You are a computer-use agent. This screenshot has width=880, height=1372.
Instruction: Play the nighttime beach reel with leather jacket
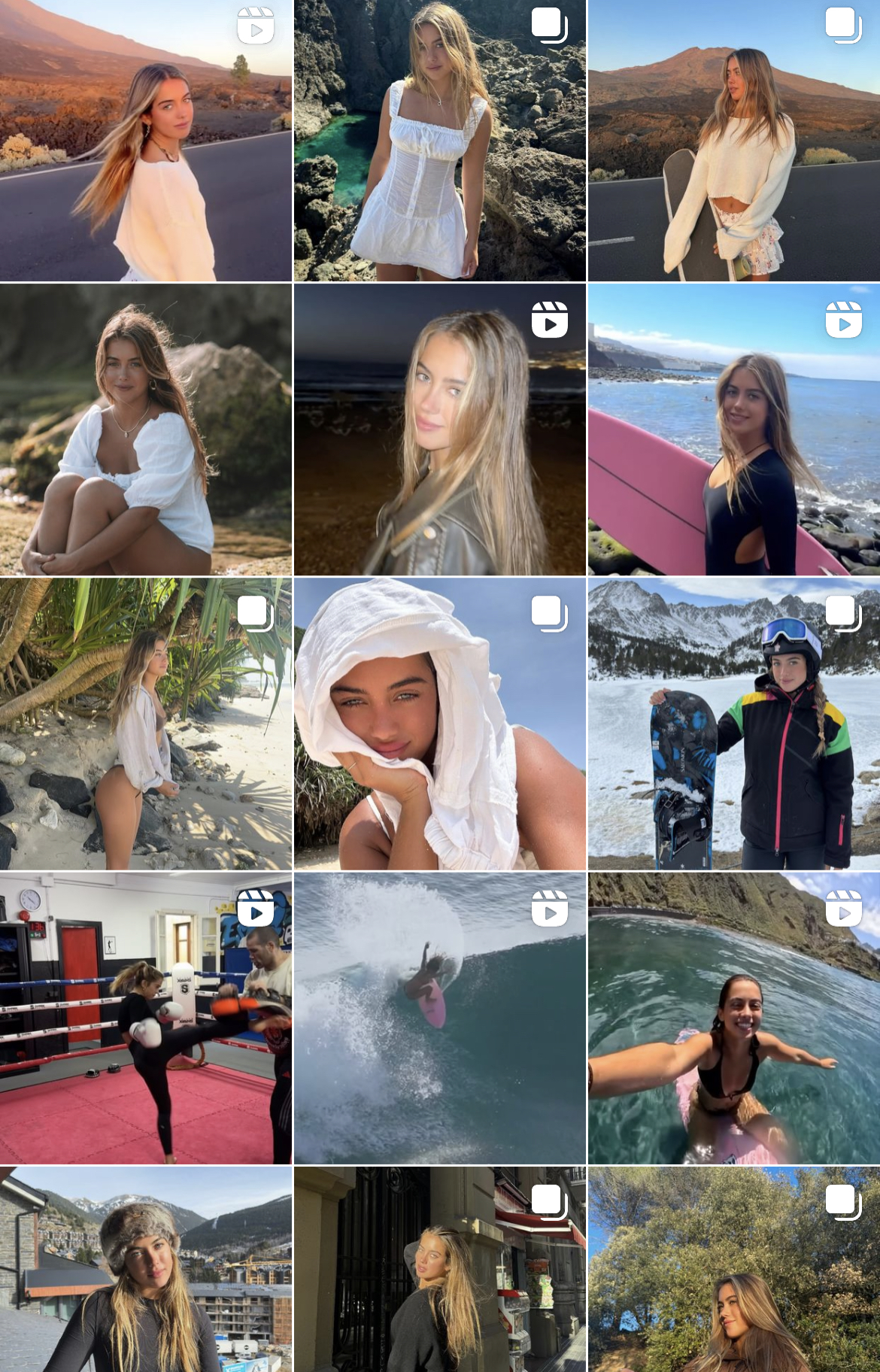click(x=439, y=430)
